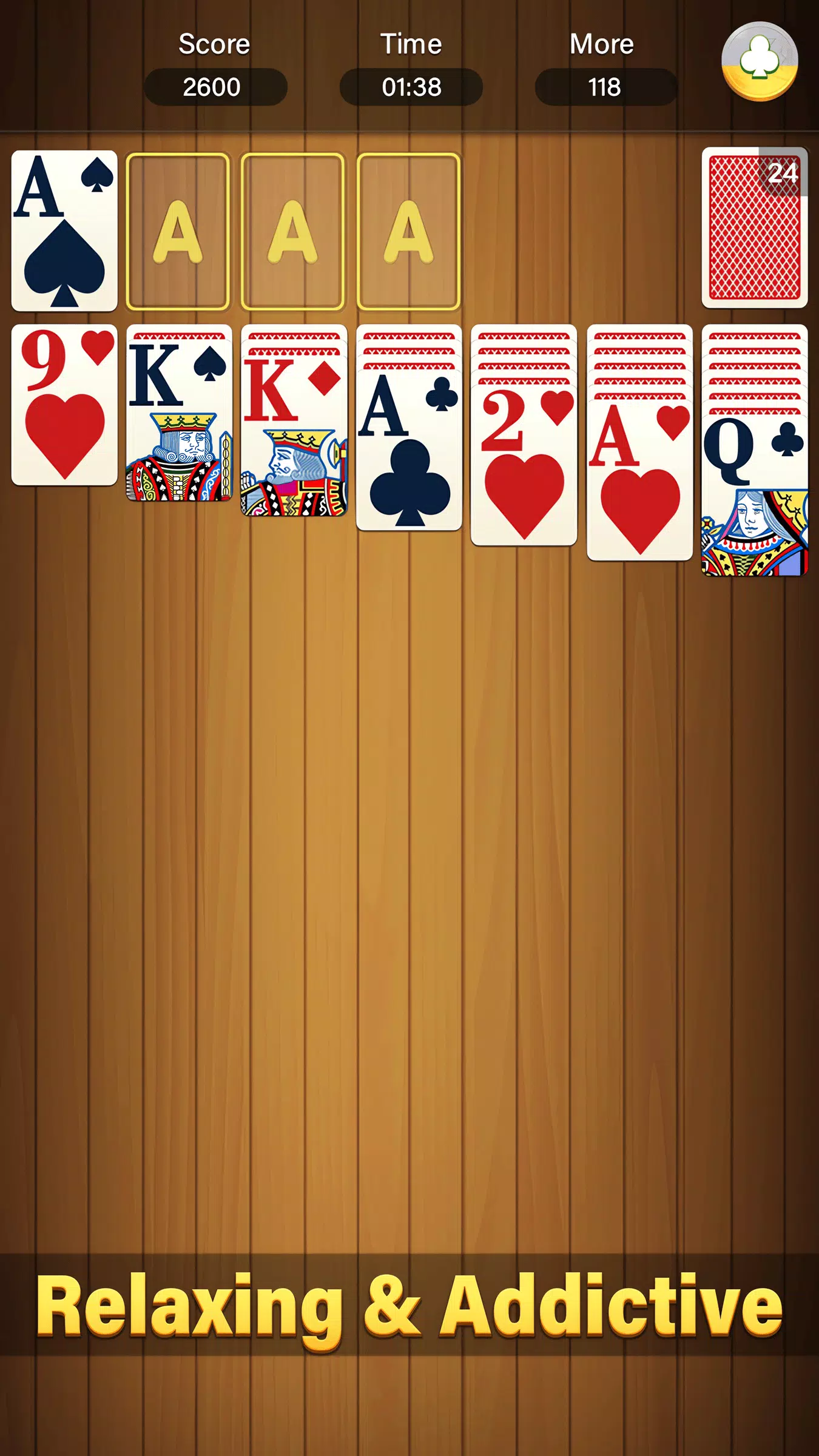Image resolution: width=819 pixels, height=1456 pixels.
Task: Tap the ace of clubs card
Action: pyautogui.click(x=408, y=451)
